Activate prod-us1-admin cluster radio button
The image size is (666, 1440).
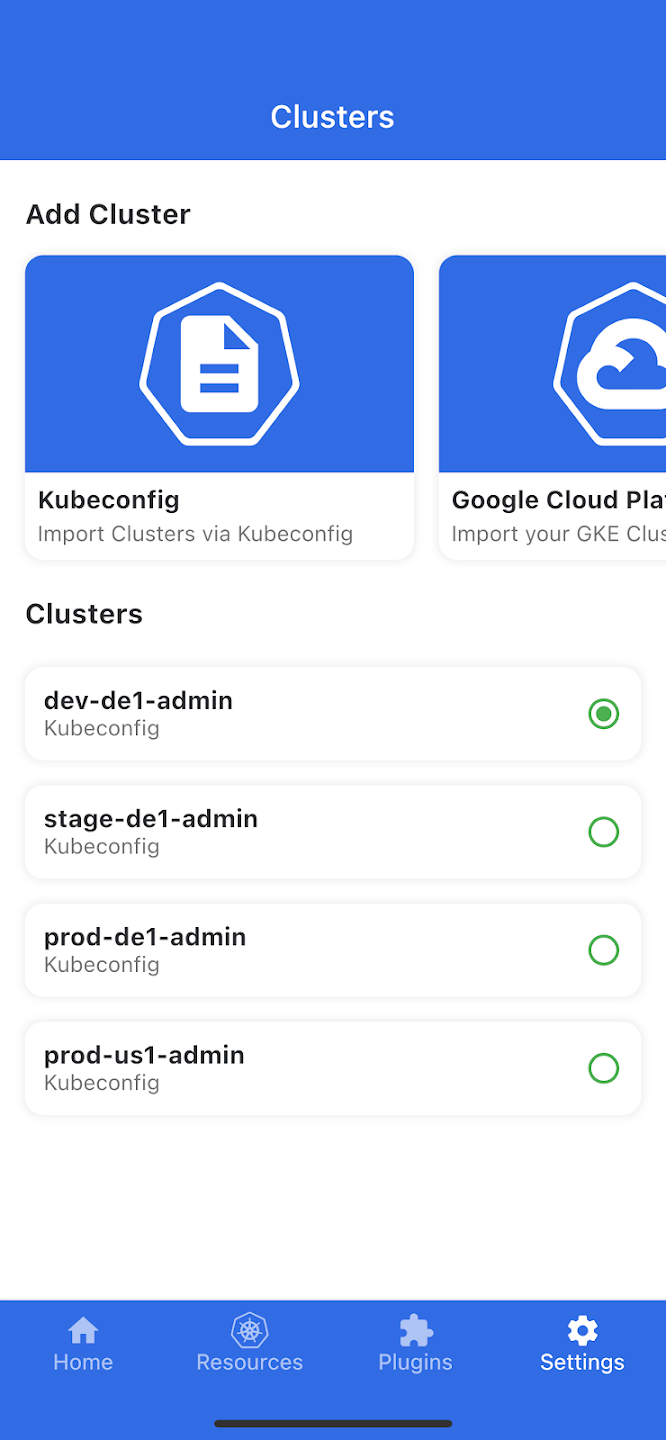tap(603, 1068)
